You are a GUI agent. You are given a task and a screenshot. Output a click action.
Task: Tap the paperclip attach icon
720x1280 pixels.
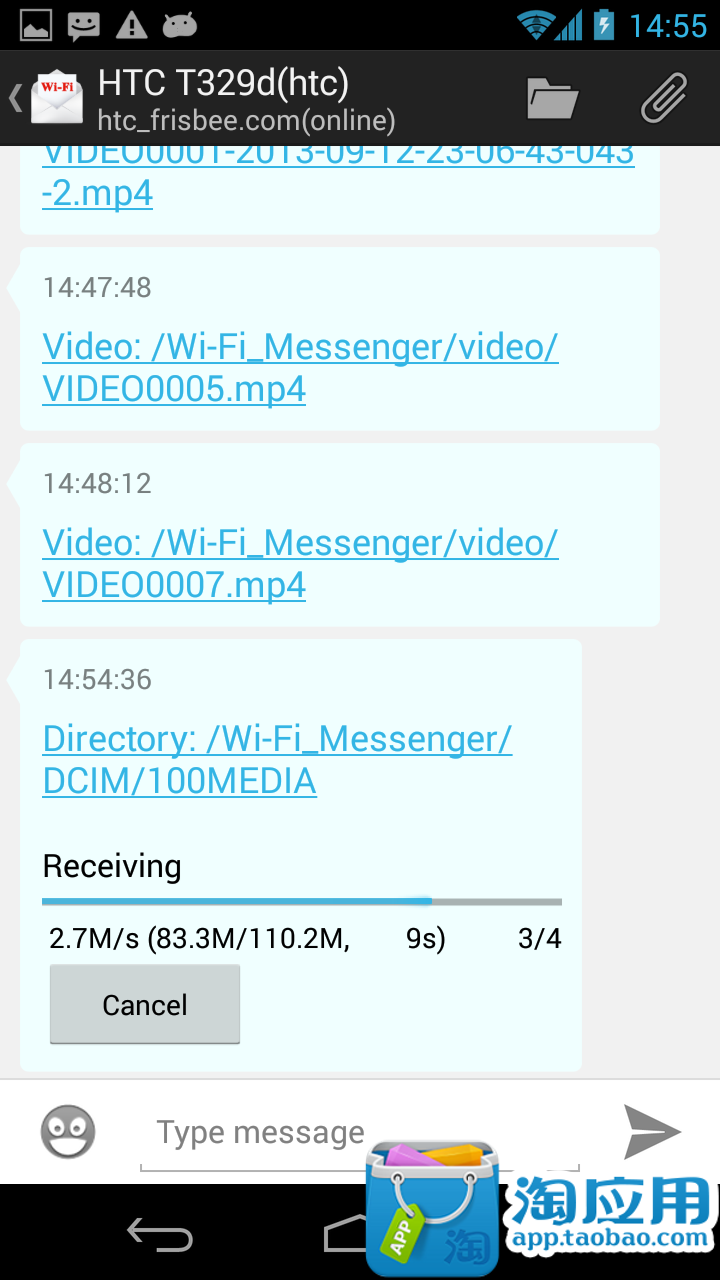pos(664,98)
